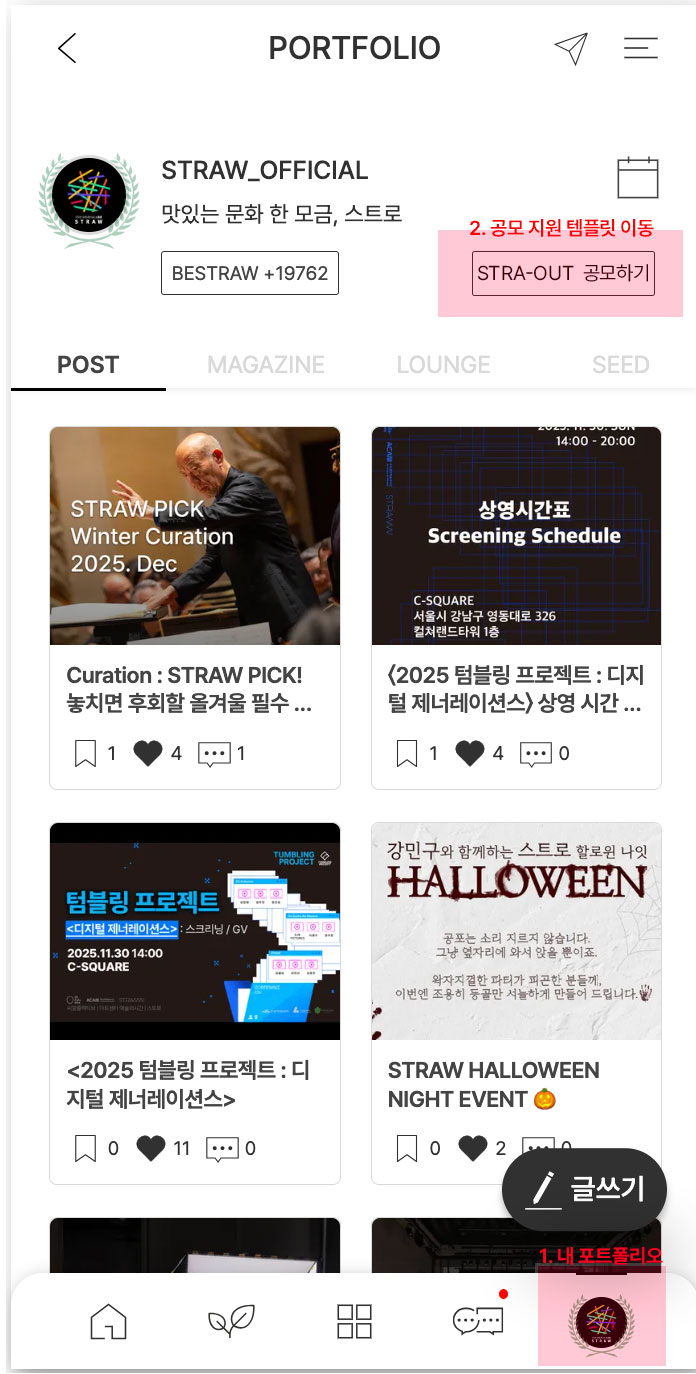The width and height of the screenshot is (696, 1374).
Task: Switch to the MAGAZINE tab
Action: pyautogui.click(x=266, y=365)
